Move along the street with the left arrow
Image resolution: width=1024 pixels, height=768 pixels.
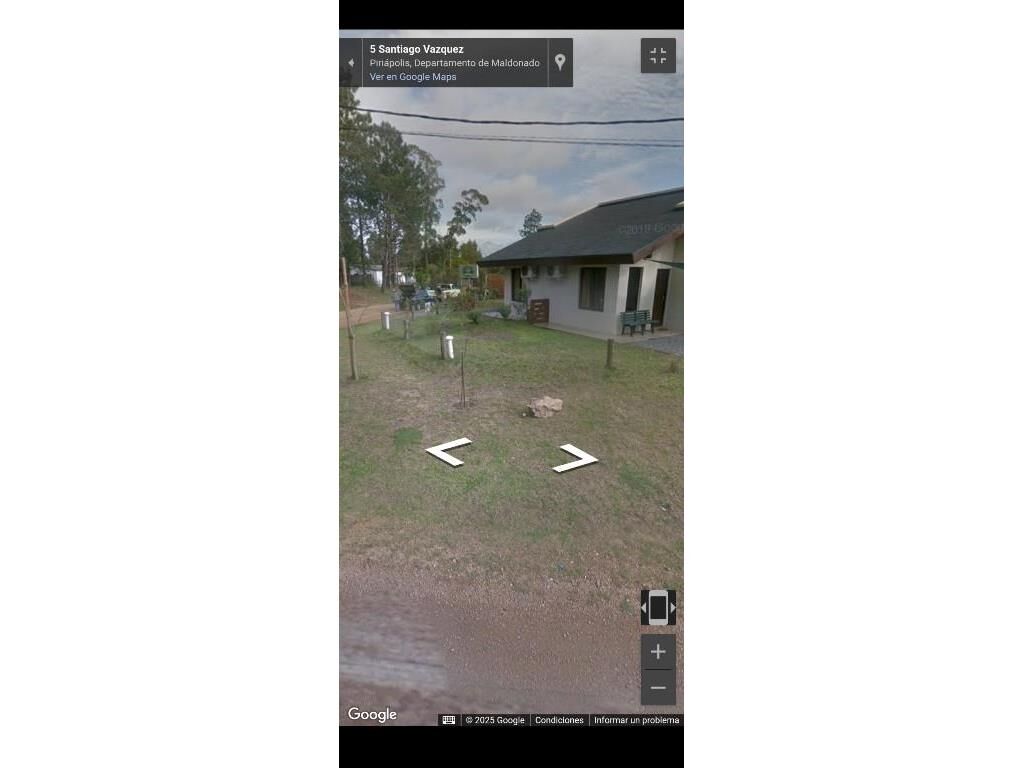[x=448, y=451]
